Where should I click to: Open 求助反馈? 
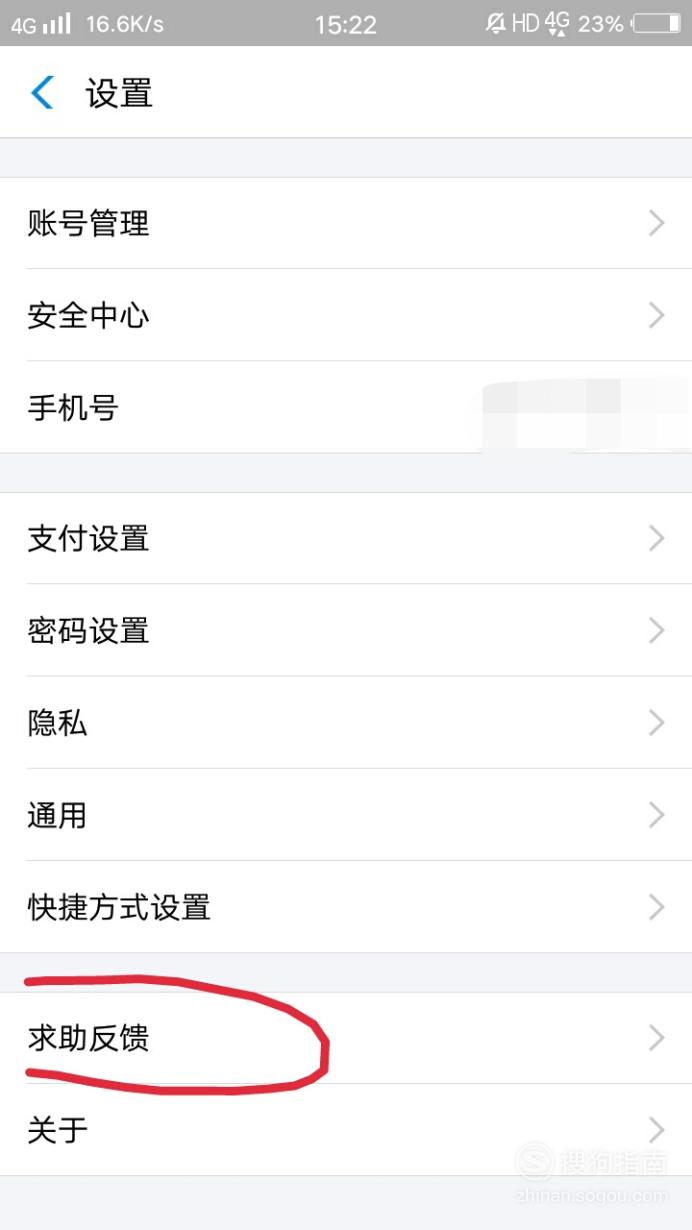coord(346,1038)
